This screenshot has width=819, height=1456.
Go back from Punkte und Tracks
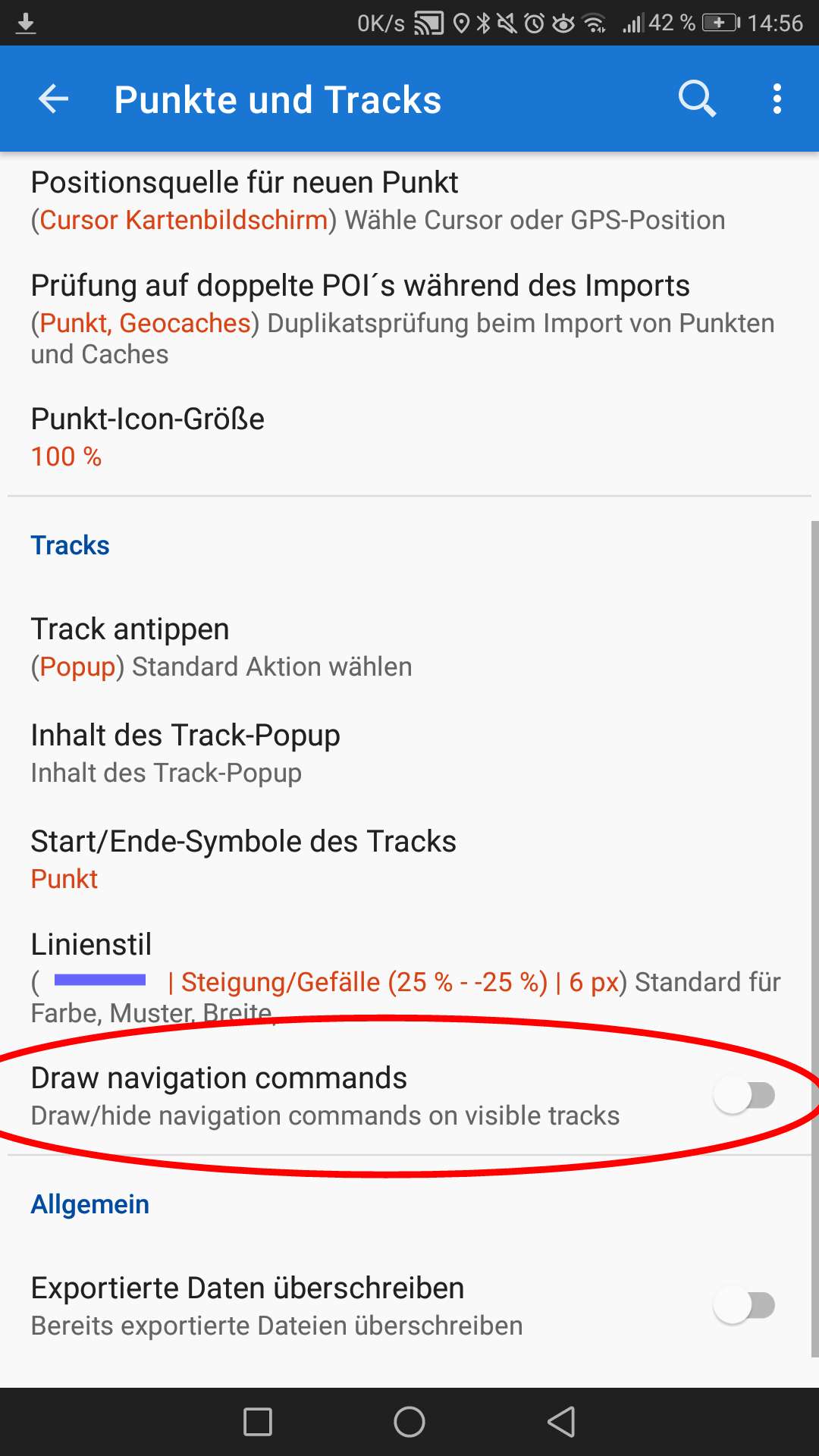[53, 99]
